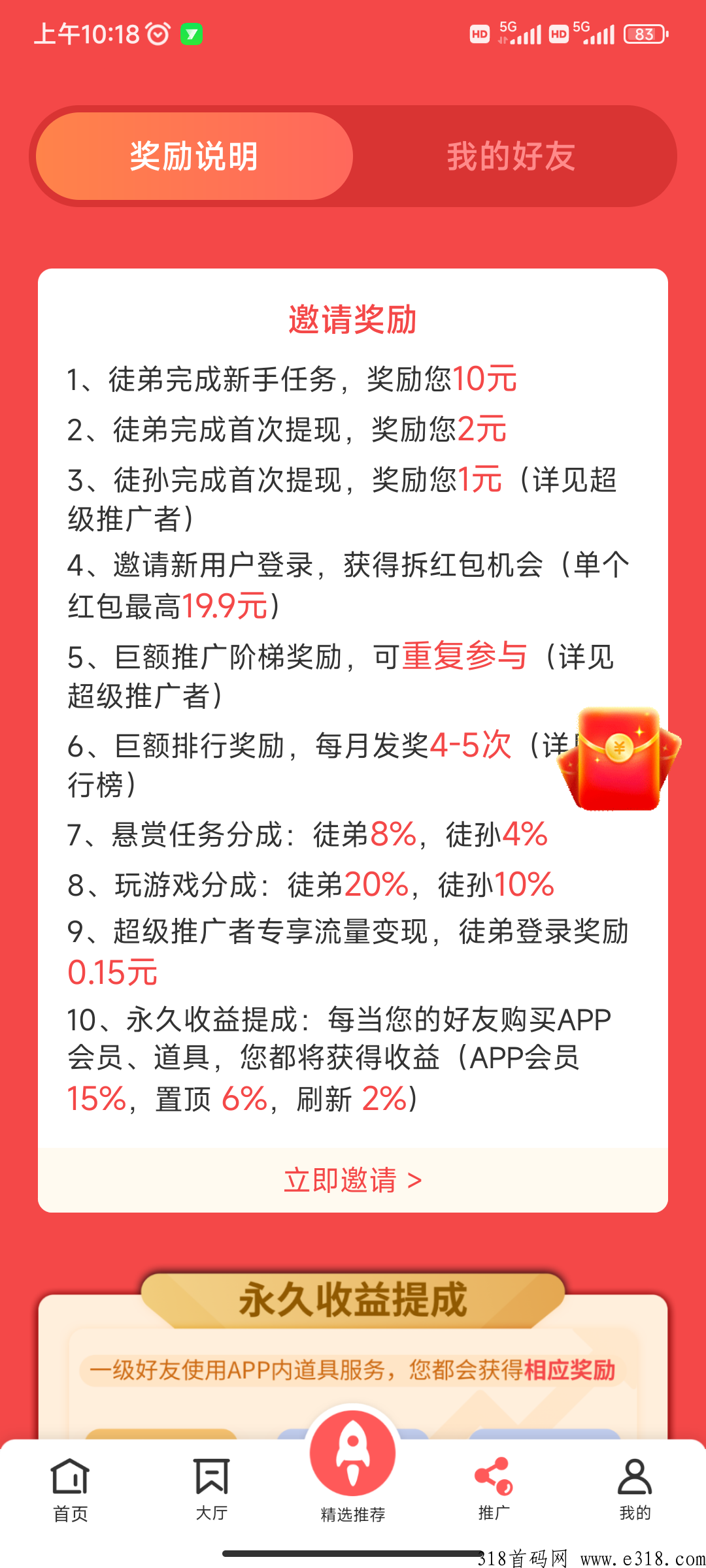Open the floating red envelope
706x1568 pixels.
point(618,759)
